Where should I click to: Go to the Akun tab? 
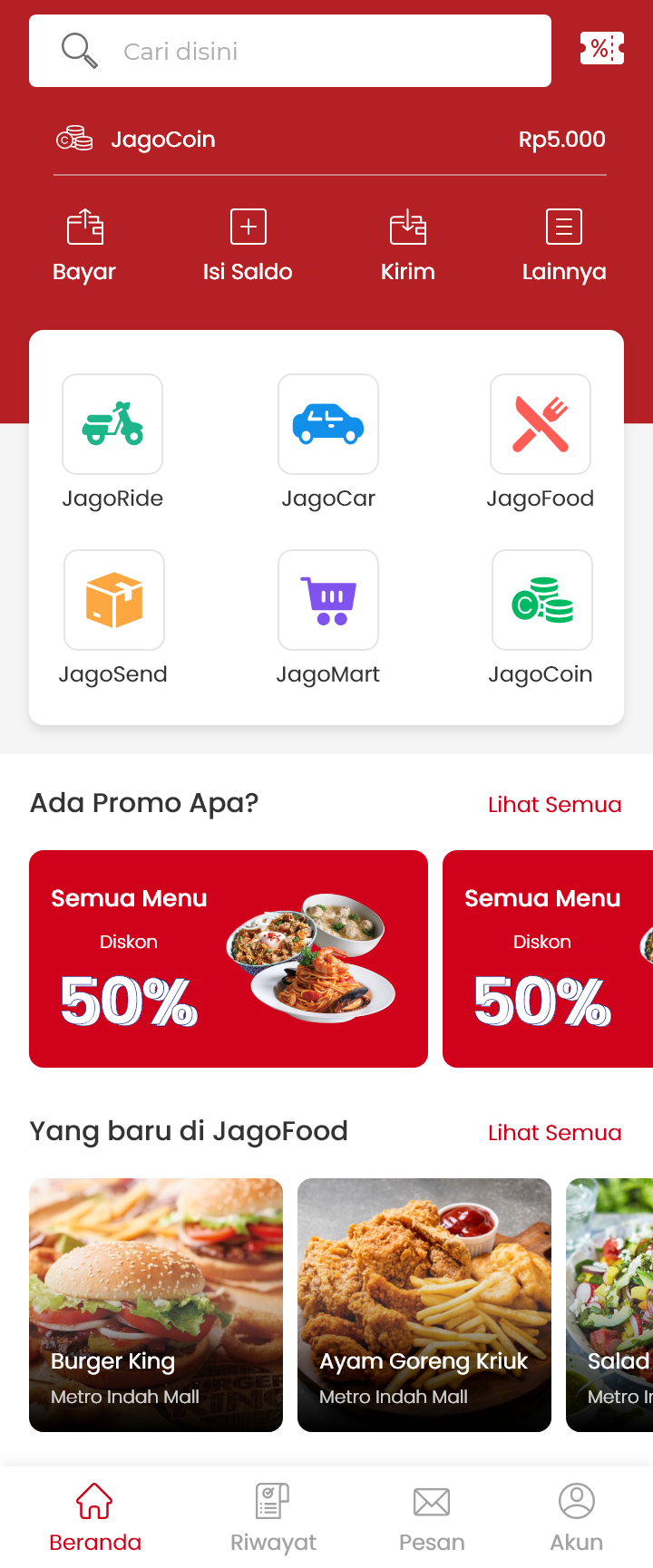tap(577, 1517)
